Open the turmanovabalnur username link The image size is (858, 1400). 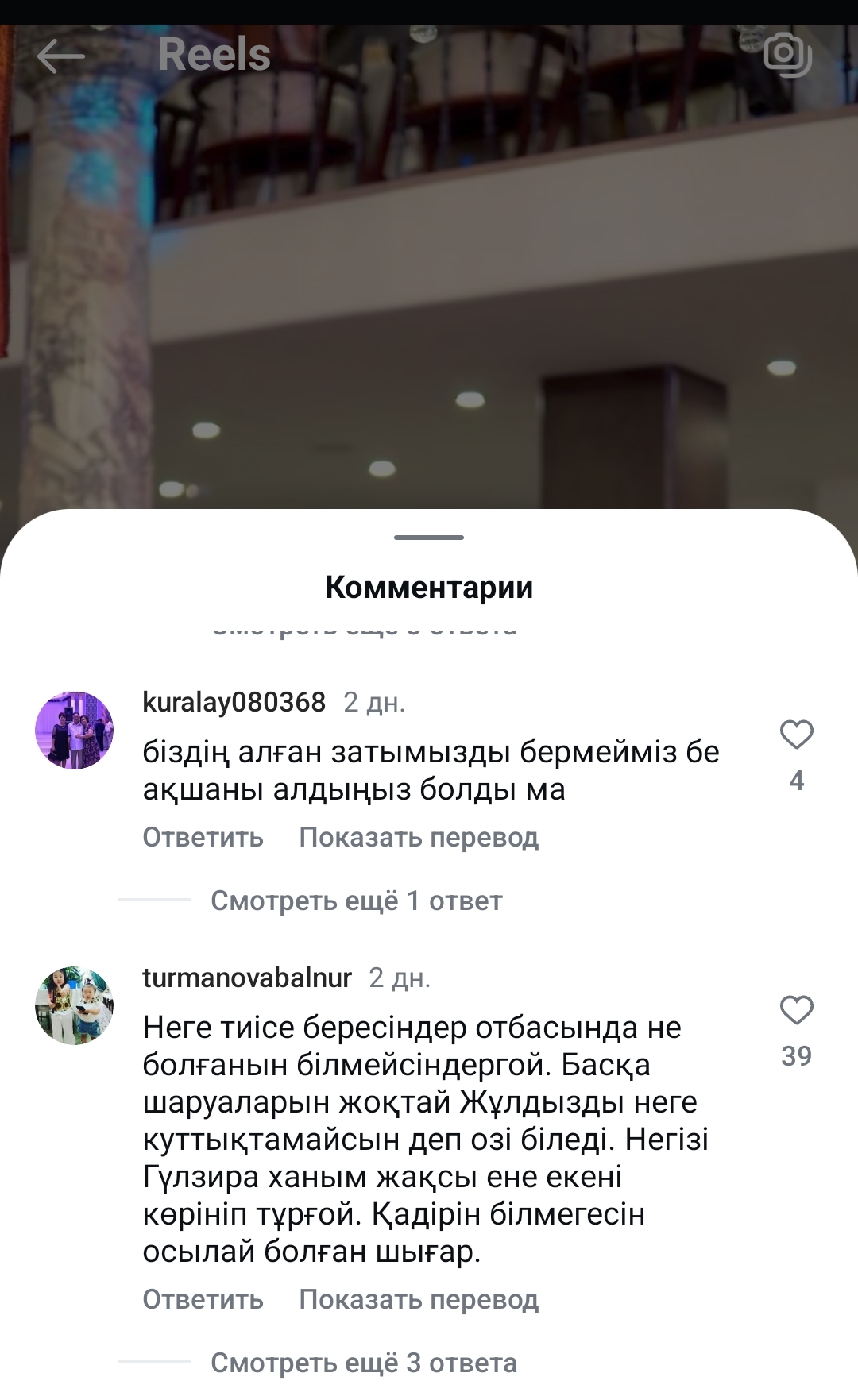coord(246,978)
